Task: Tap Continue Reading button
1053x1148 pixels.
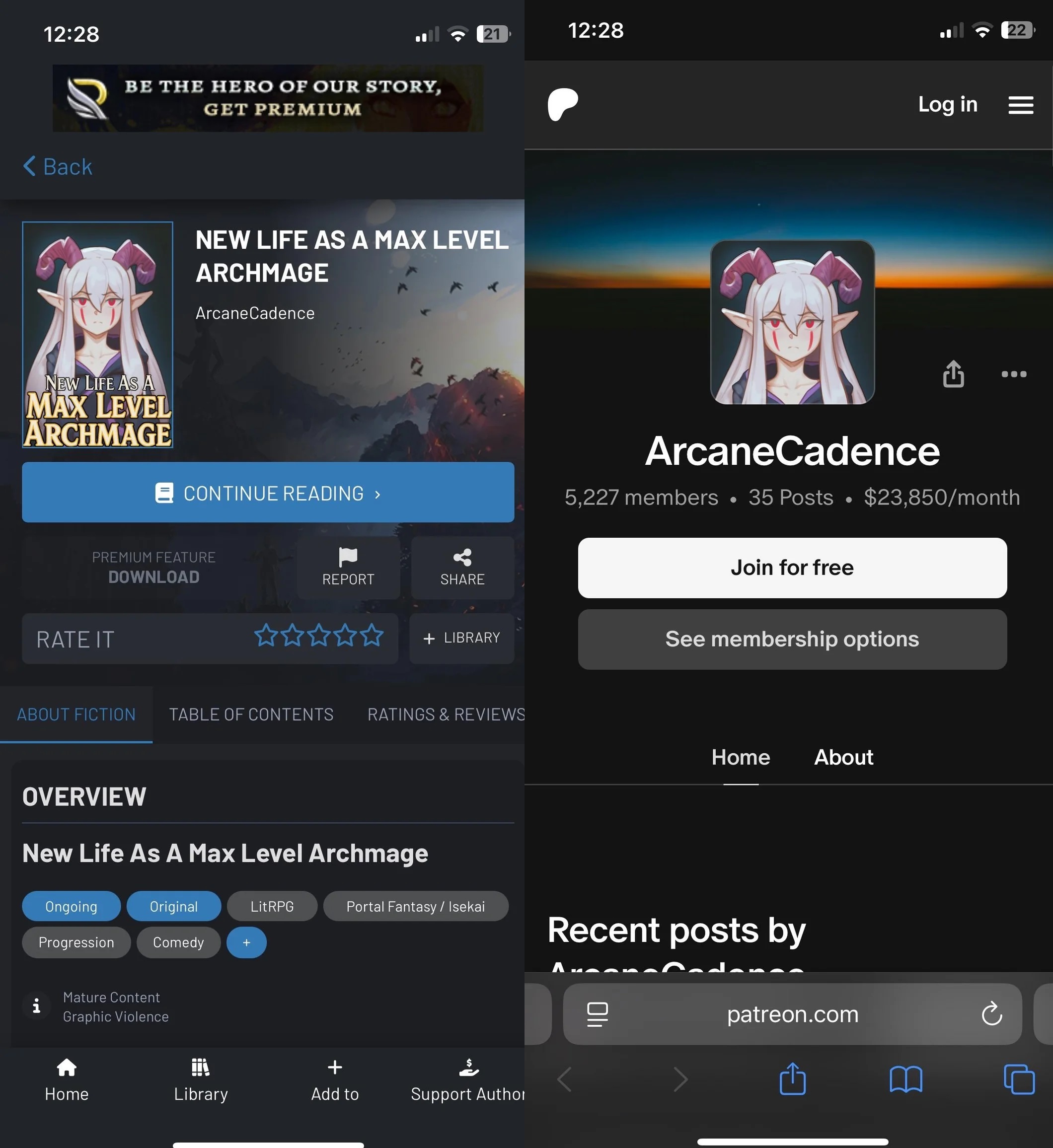Action: click(268, 492)
